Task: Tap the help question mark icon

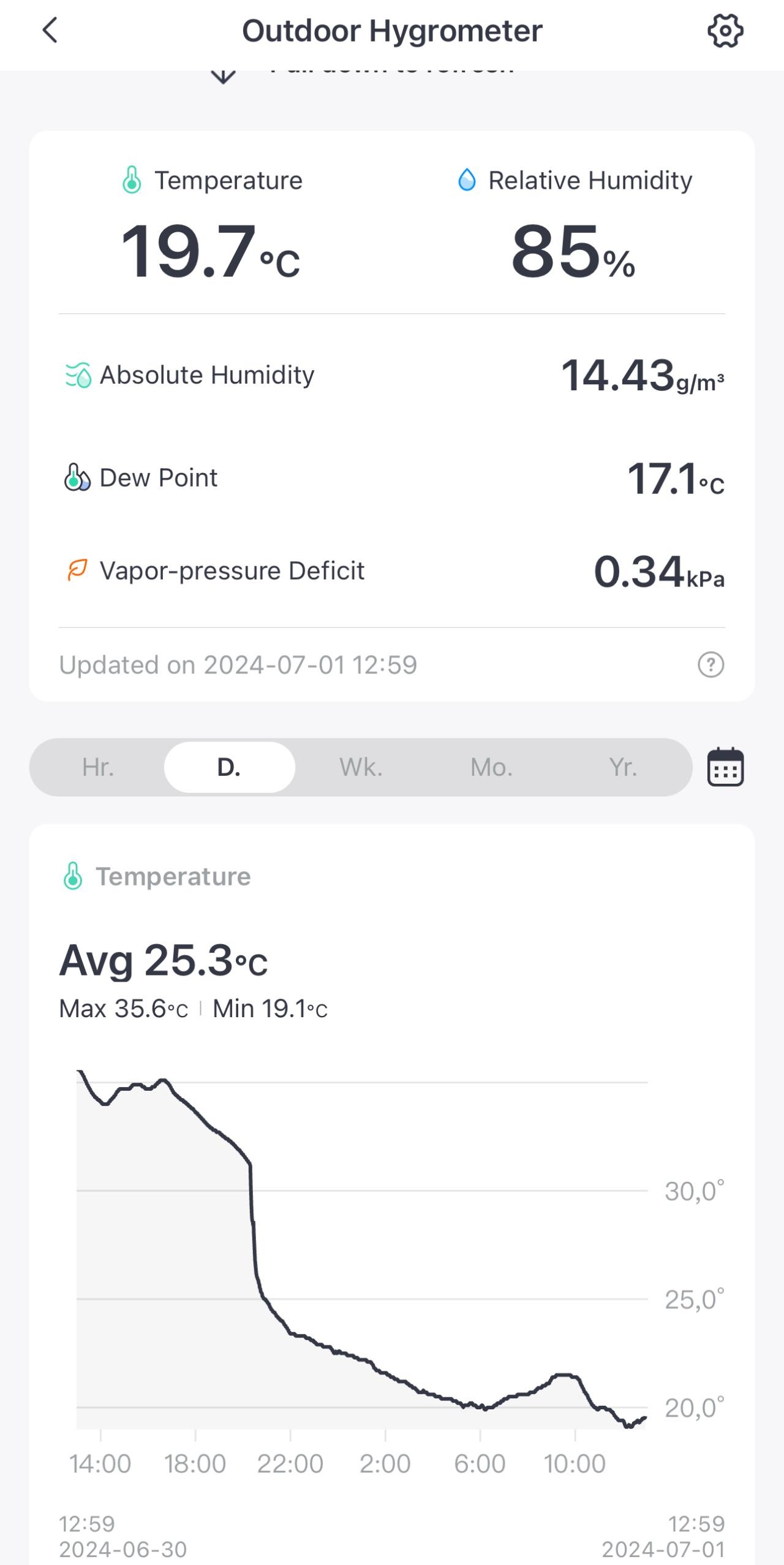Action: (x=710, y=665)
